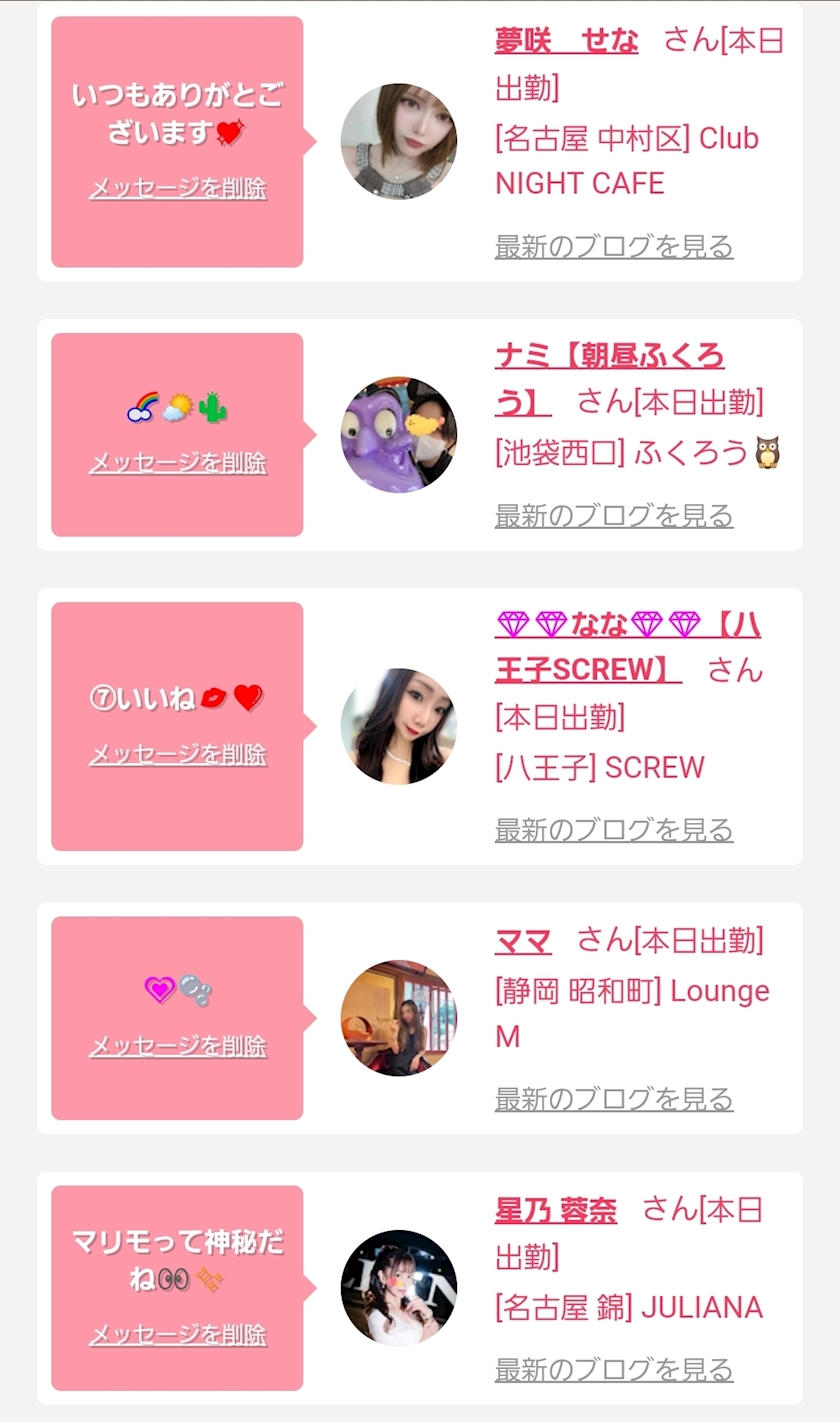This screenshot has width=840, height=1422.
Task: View the latest blog of ママ
Action: coord(614,1099)
